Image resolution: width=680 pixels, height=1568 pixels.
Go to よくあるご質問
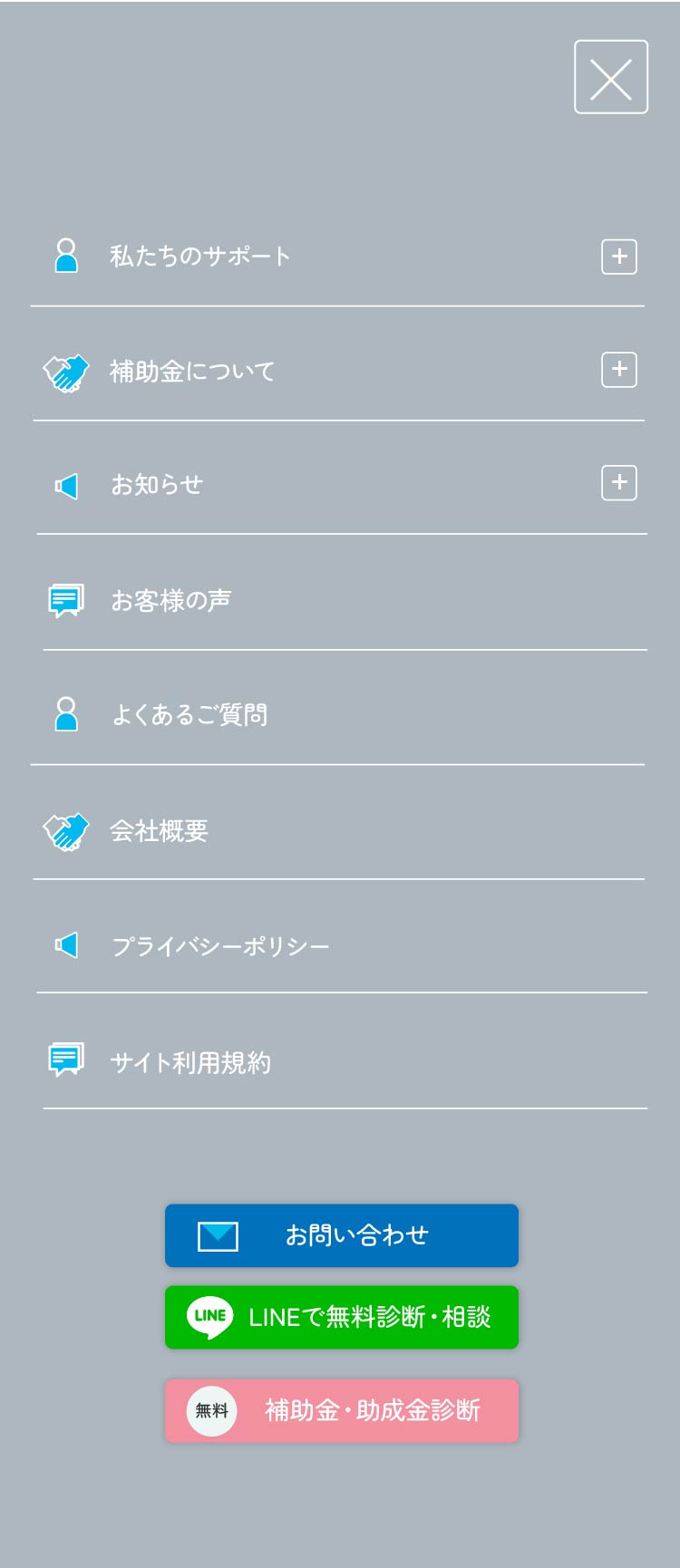click(x=189, y=715)
